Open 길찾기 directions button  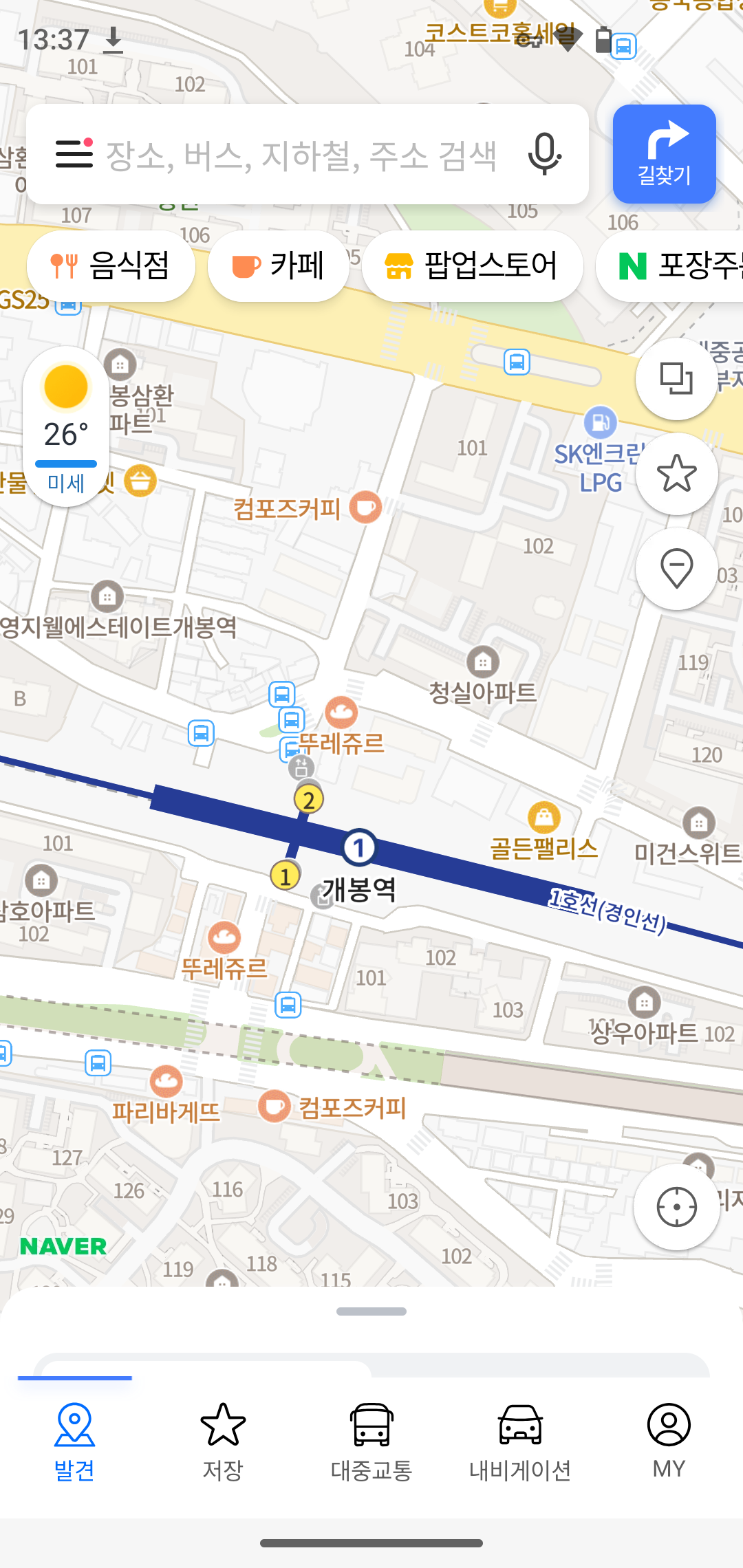pyautogui.click(x=664, y=154)
